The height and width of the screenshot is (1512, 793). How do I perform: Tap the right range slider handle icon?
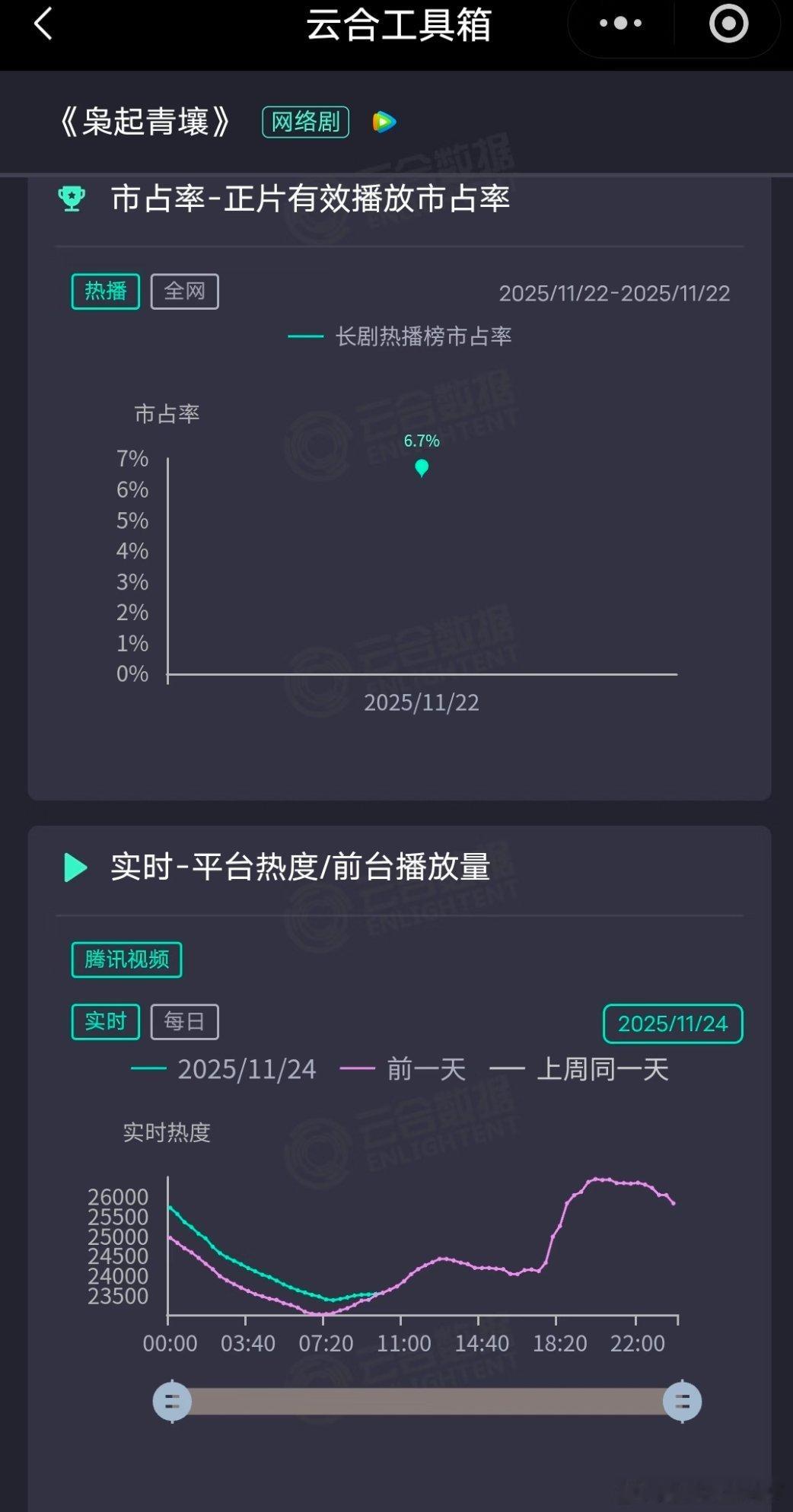tap(683, 1401)
